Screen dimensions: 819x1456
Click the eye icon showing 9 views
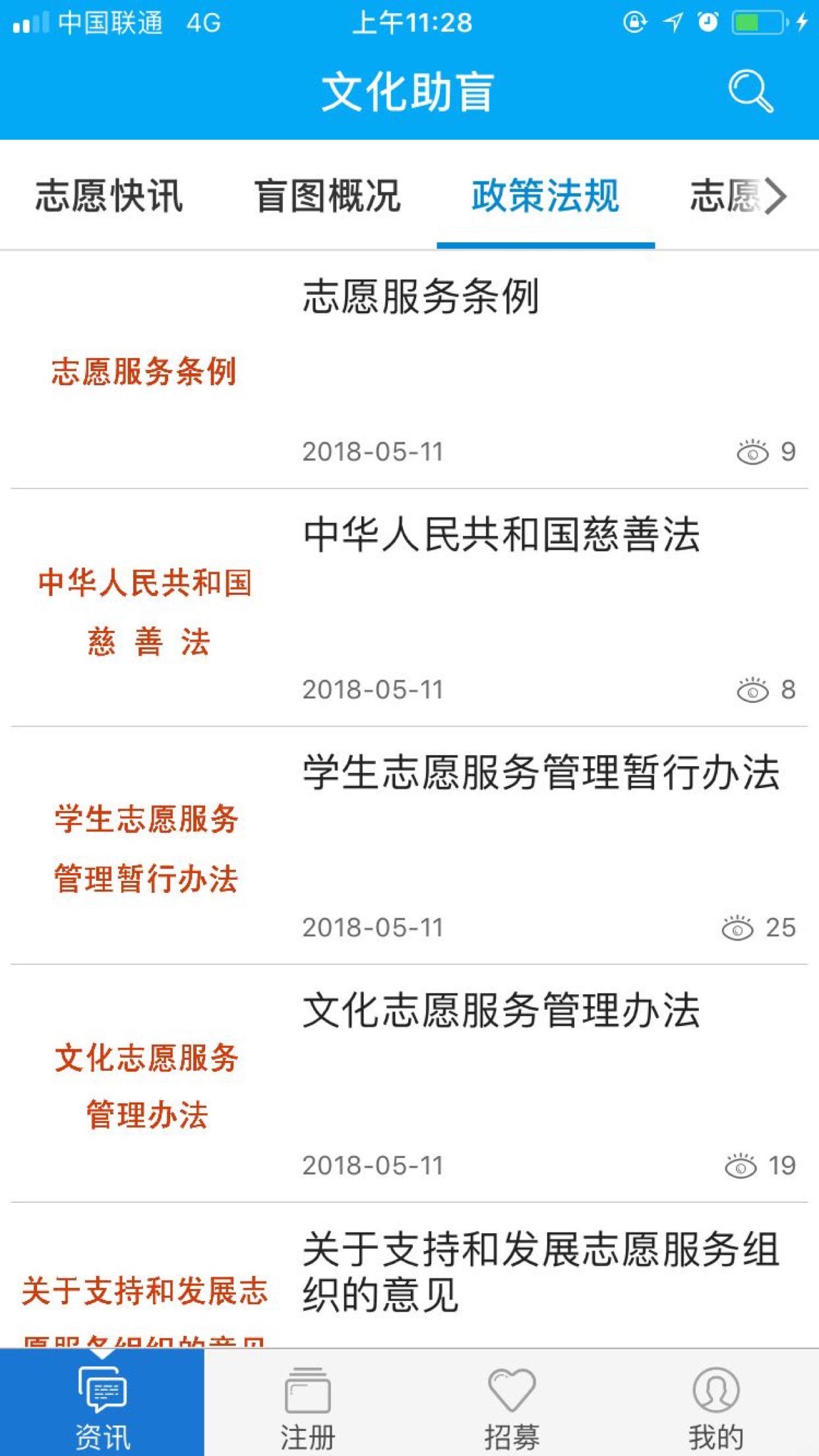tap(752, 451)
